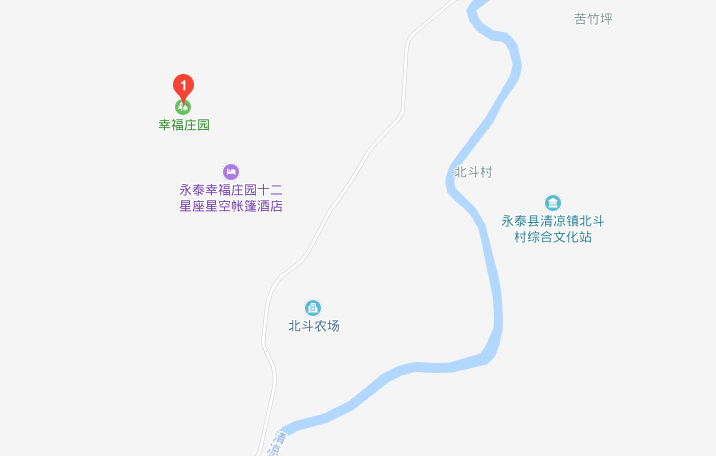This screenshot has height=456, width=716.
Task: Open the 北斗村综合文化站 marker
Action: coord(553,203)
